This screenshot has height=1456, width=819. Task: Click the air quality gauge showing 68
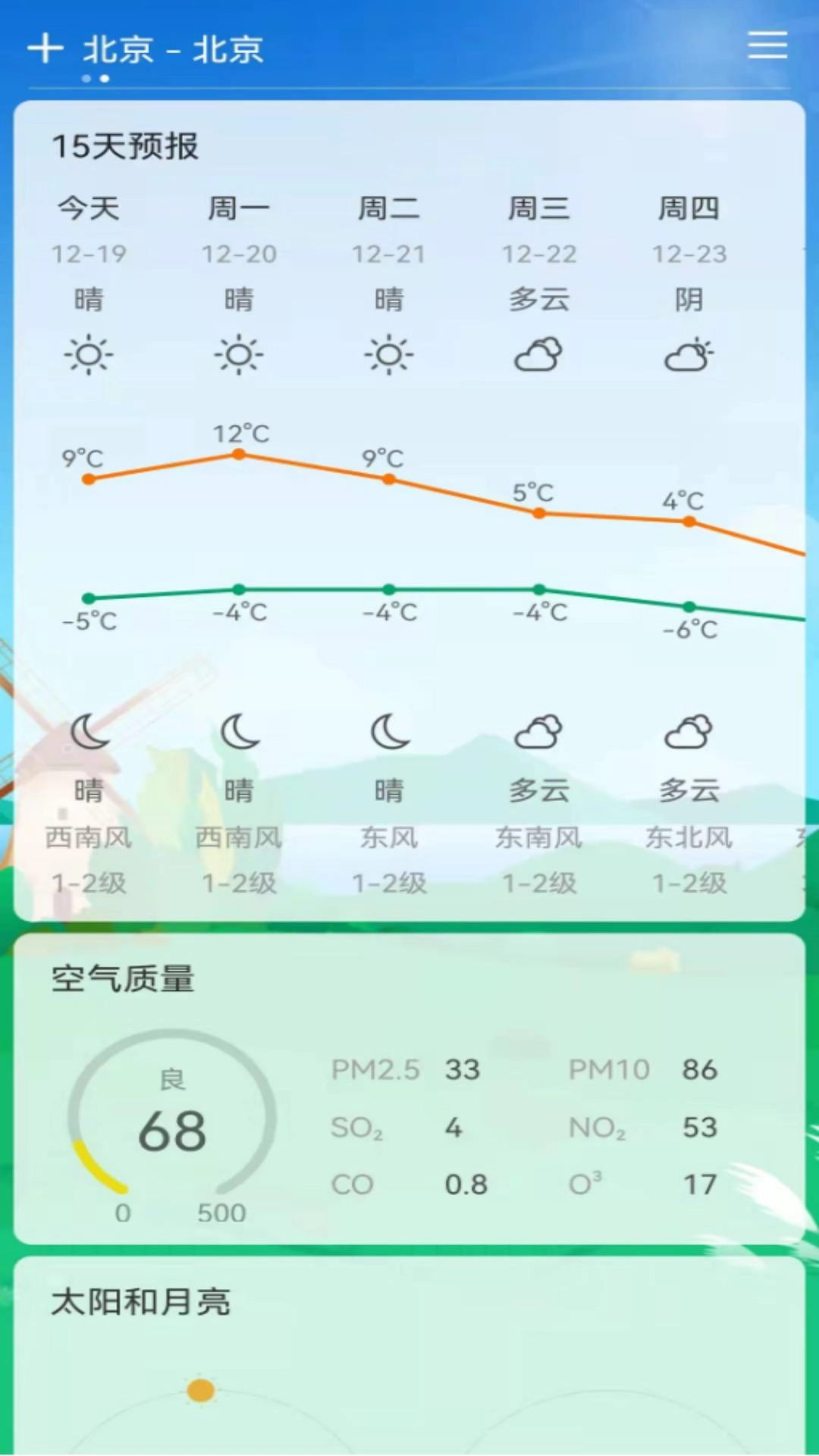(173, 1130)
